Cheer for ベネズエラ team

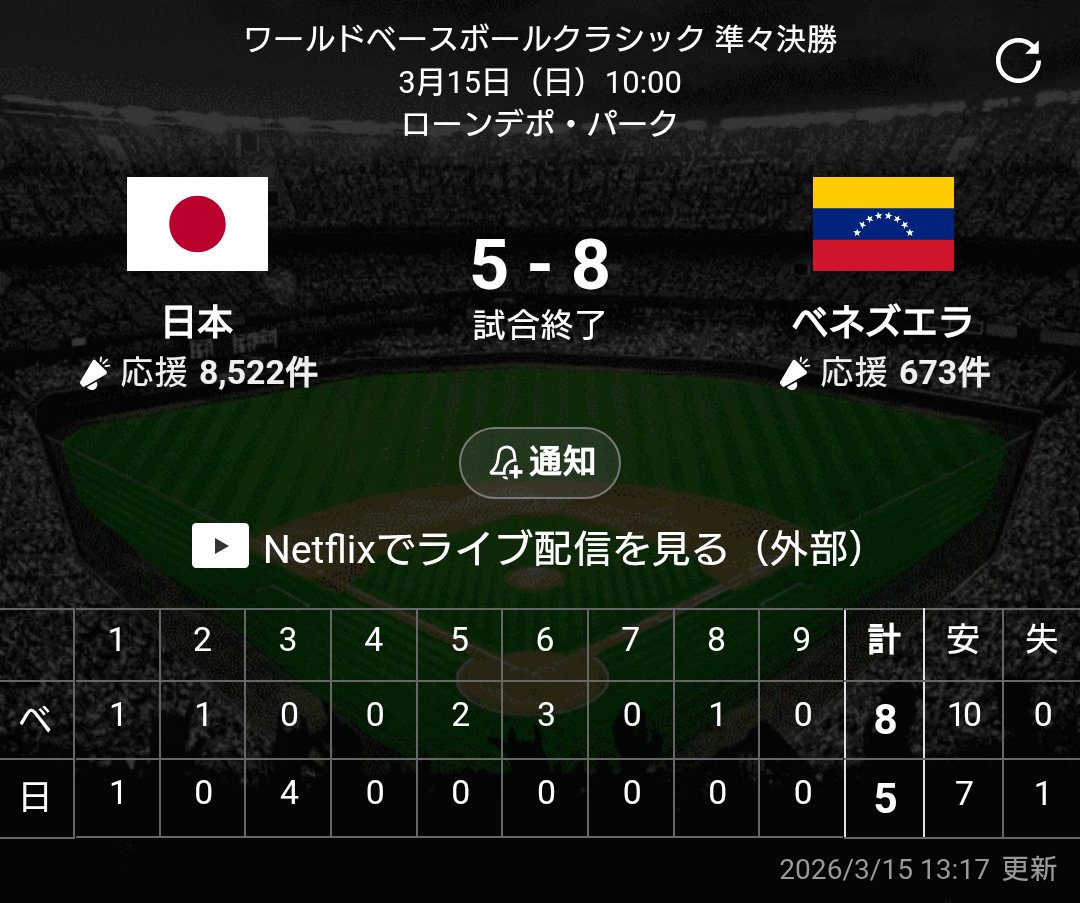coord(884,373)
